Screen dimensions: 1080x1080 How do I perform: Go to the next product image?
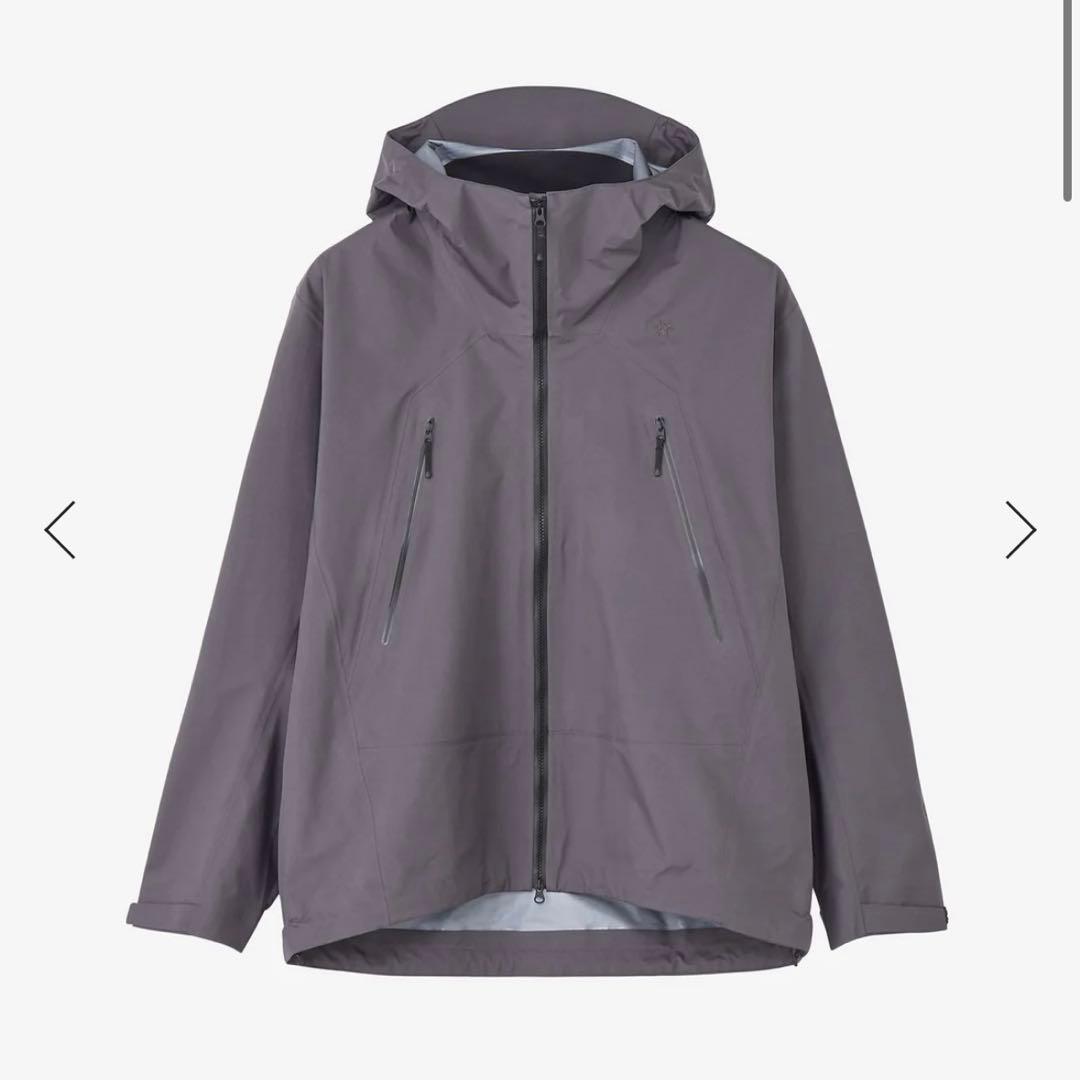click(x=1020, y=529)
